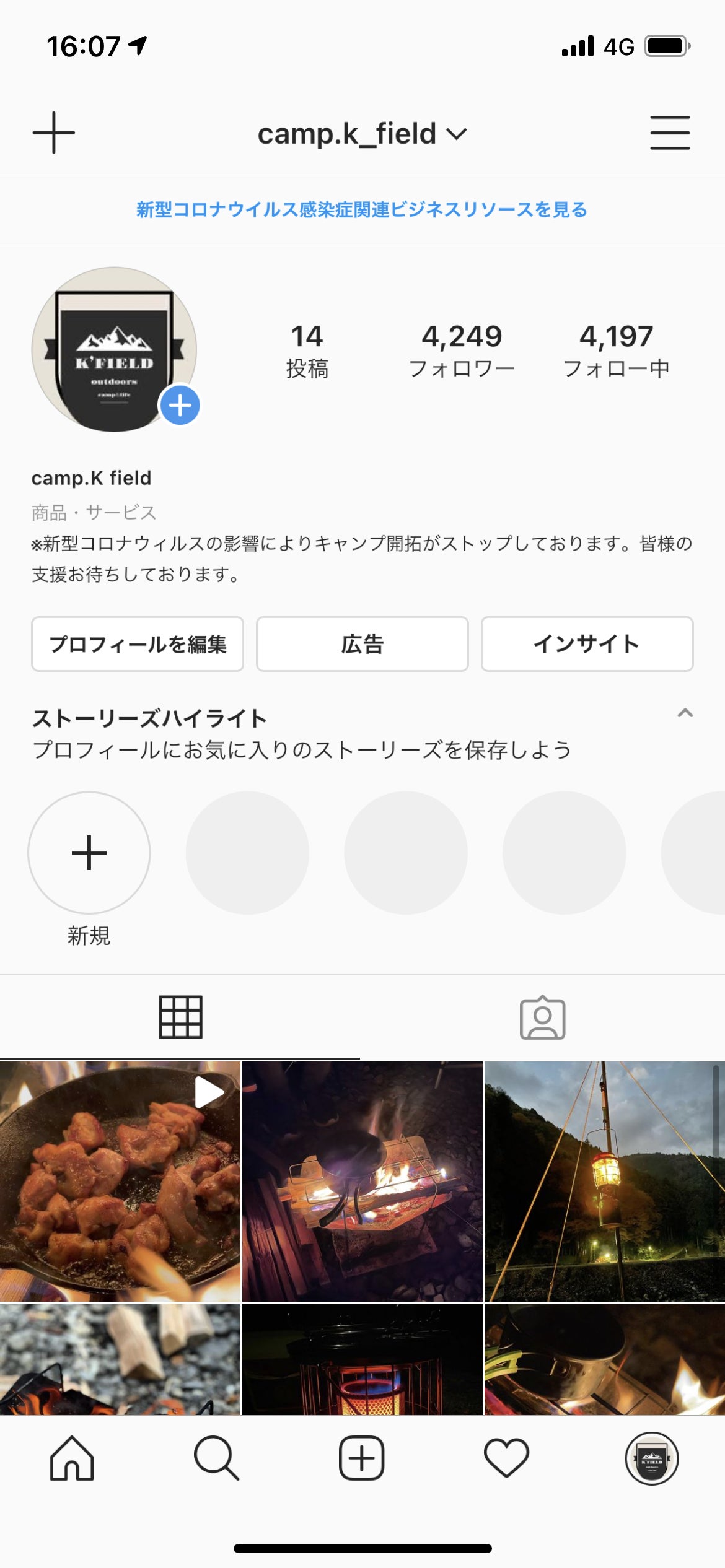View the 4,249 followers list
725x1568 pixels.
point(462,351)
